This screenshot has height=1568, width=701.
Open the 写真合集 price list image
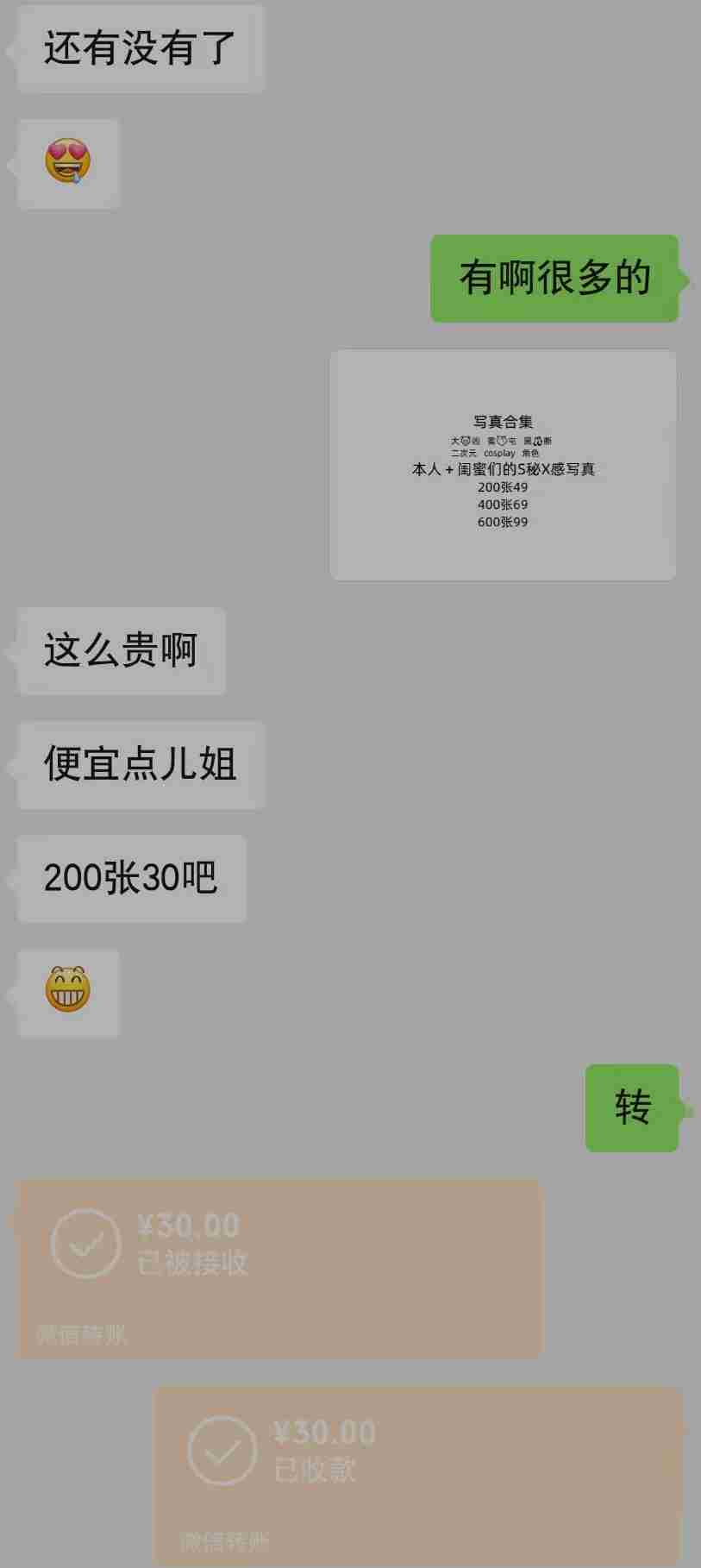pyautogui.click(x=503, y=465)
